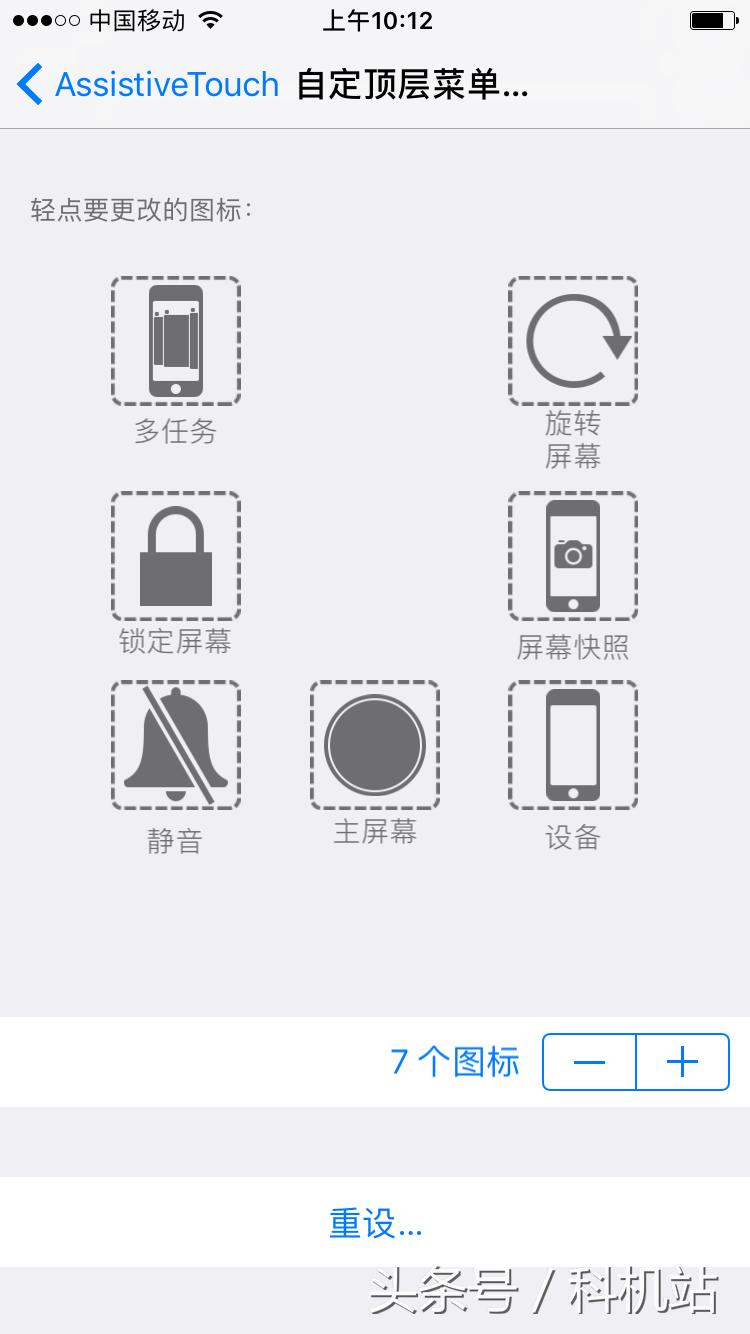Tap the 自定顶层菜单 title text

413,86
